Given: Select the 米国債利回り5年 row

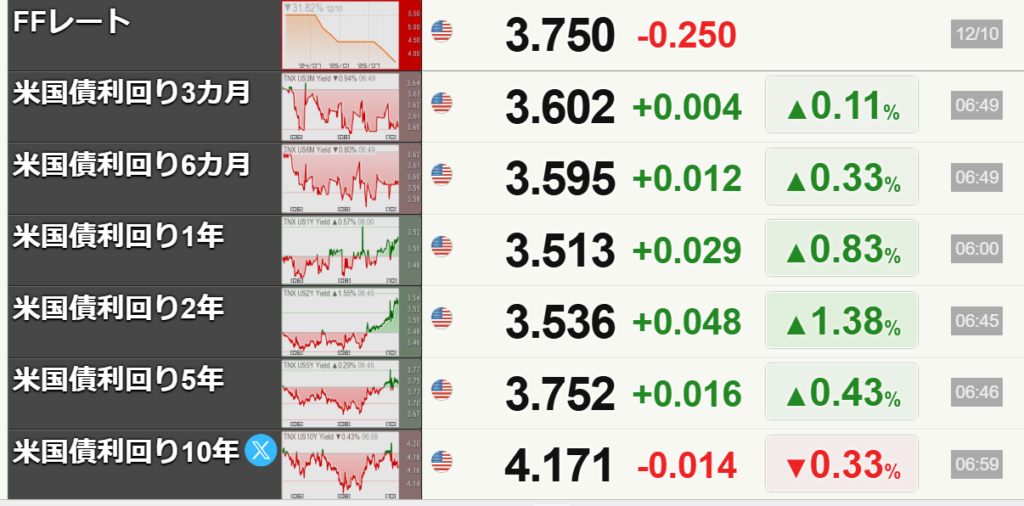Looking at the screenshot, I should [118, 380].
